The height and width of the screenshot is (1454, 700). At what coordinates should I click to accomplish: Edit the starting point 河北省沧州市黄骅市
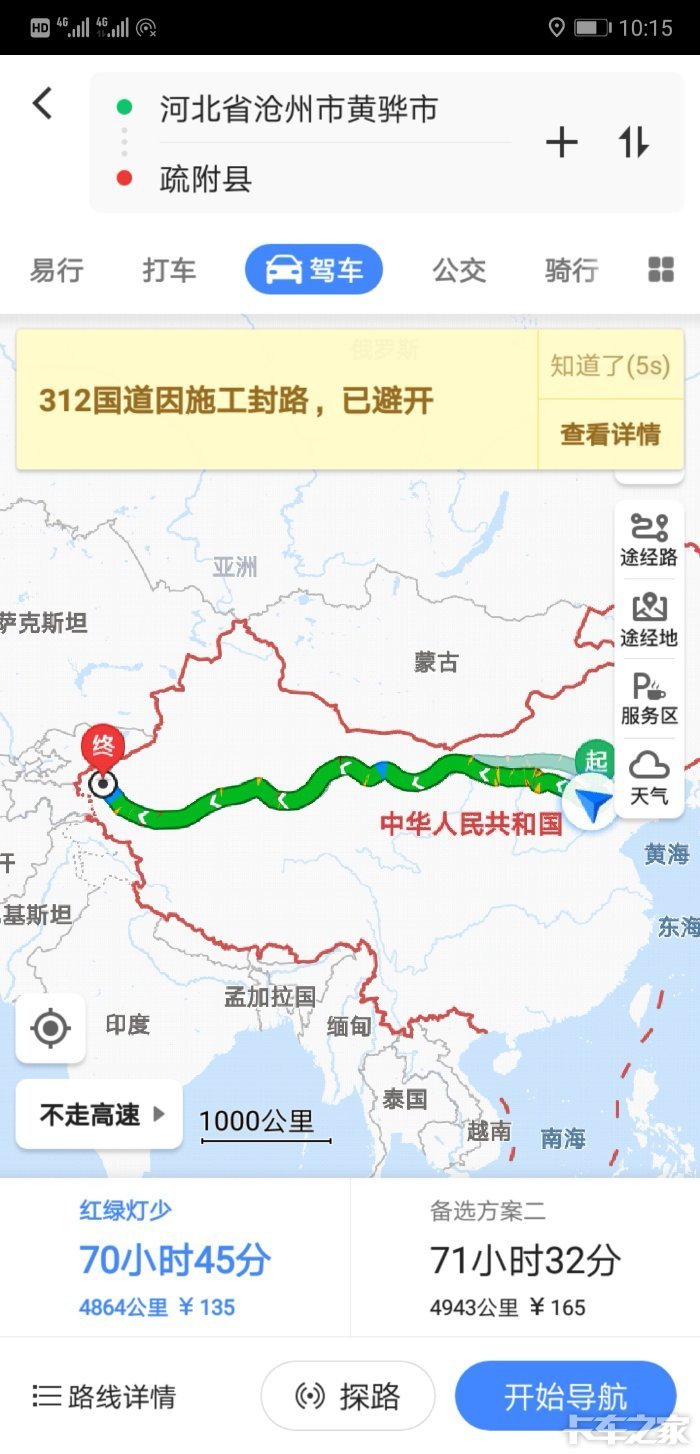click(x=298, y=108)
